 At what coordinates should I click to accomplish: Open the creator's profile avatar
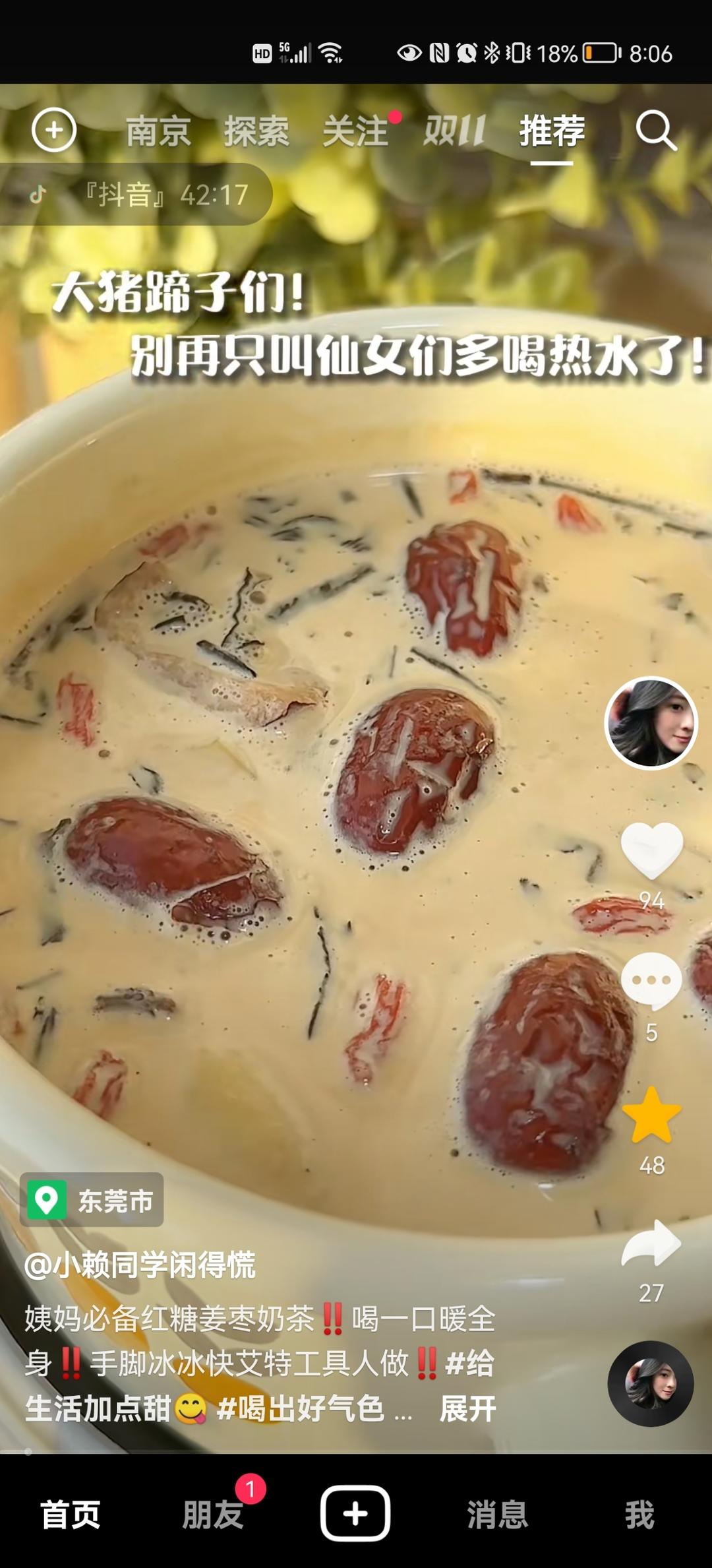click(x=651, y=723)
